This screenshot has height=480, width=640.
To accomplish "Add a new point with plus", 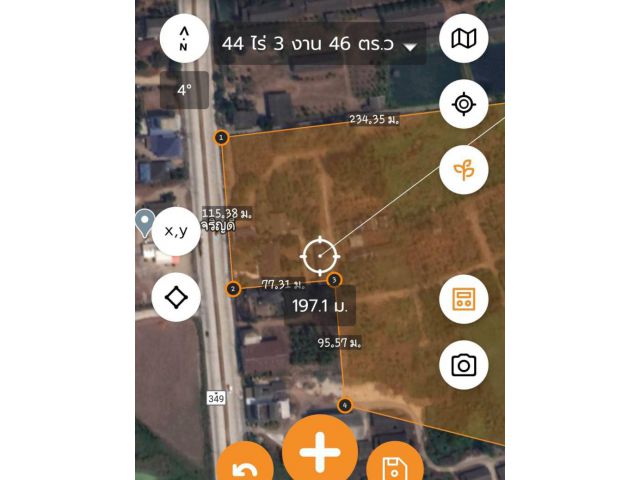I will (x=320, y=452).
